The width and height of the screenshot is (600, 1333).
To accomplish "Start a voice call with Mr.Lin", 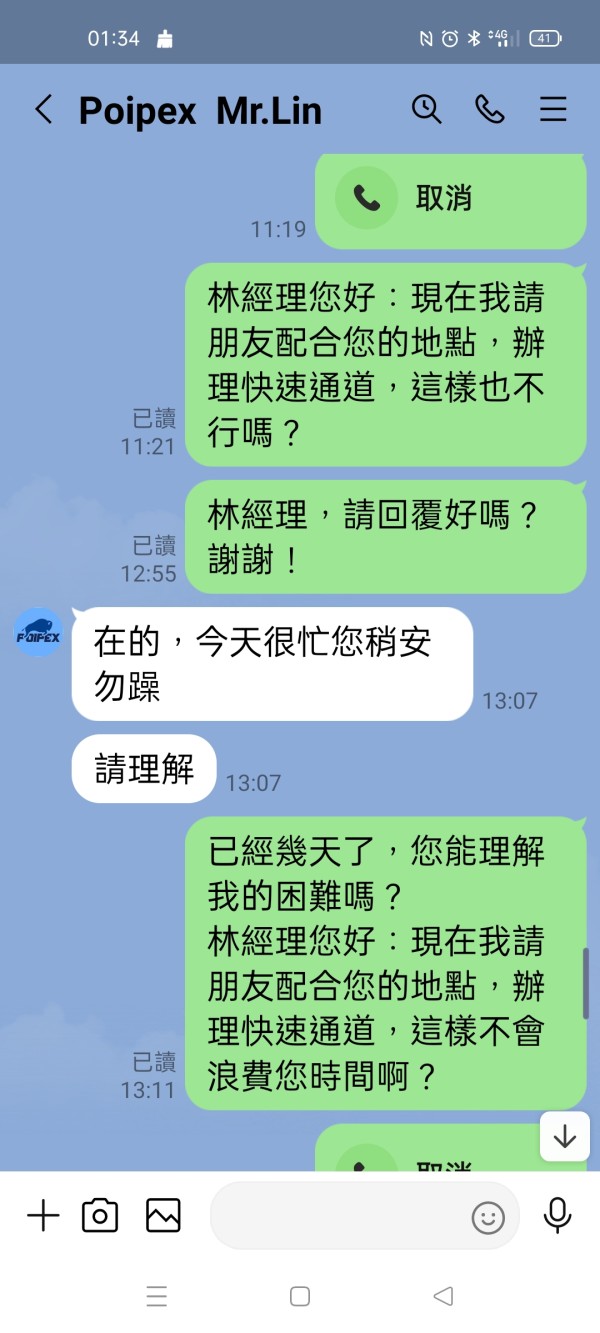I will 490,109.
